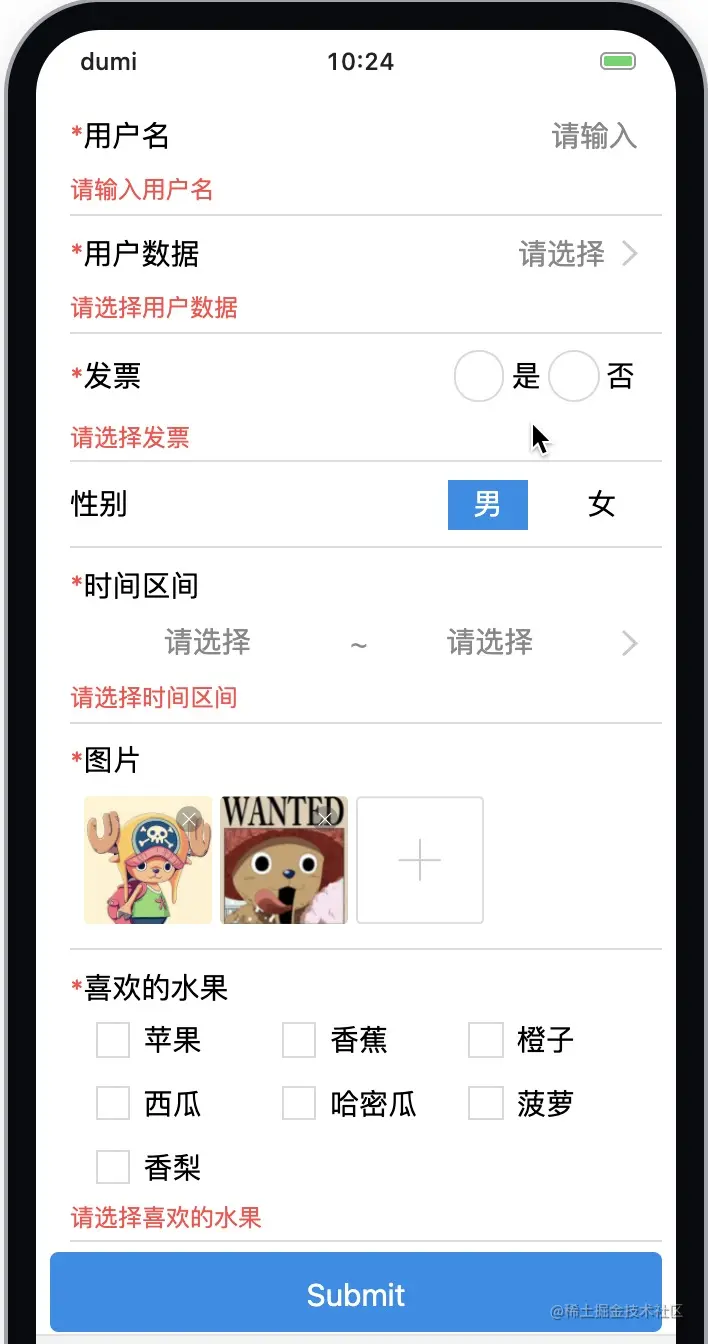This screenshot has width=708, height=1344.
Task: Open the 时间区间 end date picker
Action: [490, 642]
